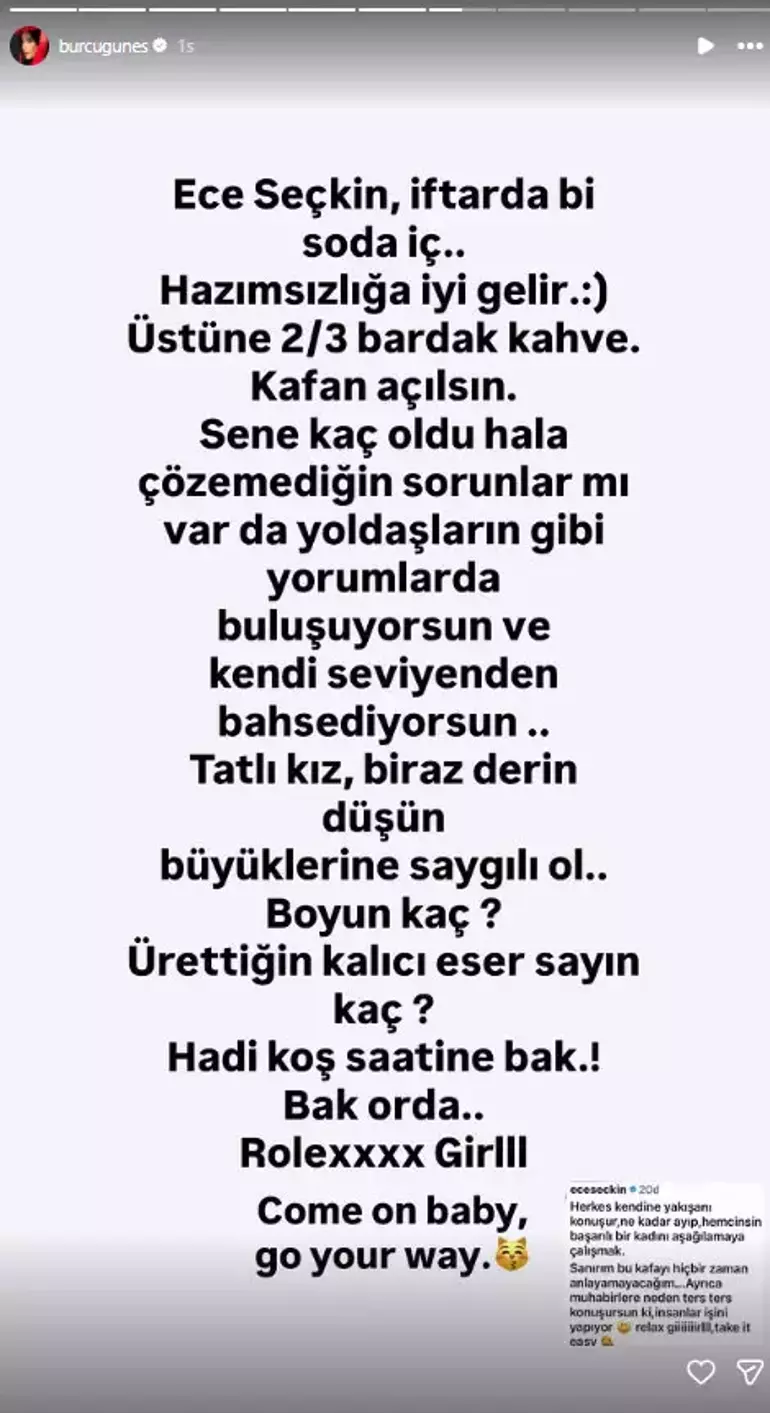Resume story playback with play icon
770x1413 pixels.
click(705, 46)
